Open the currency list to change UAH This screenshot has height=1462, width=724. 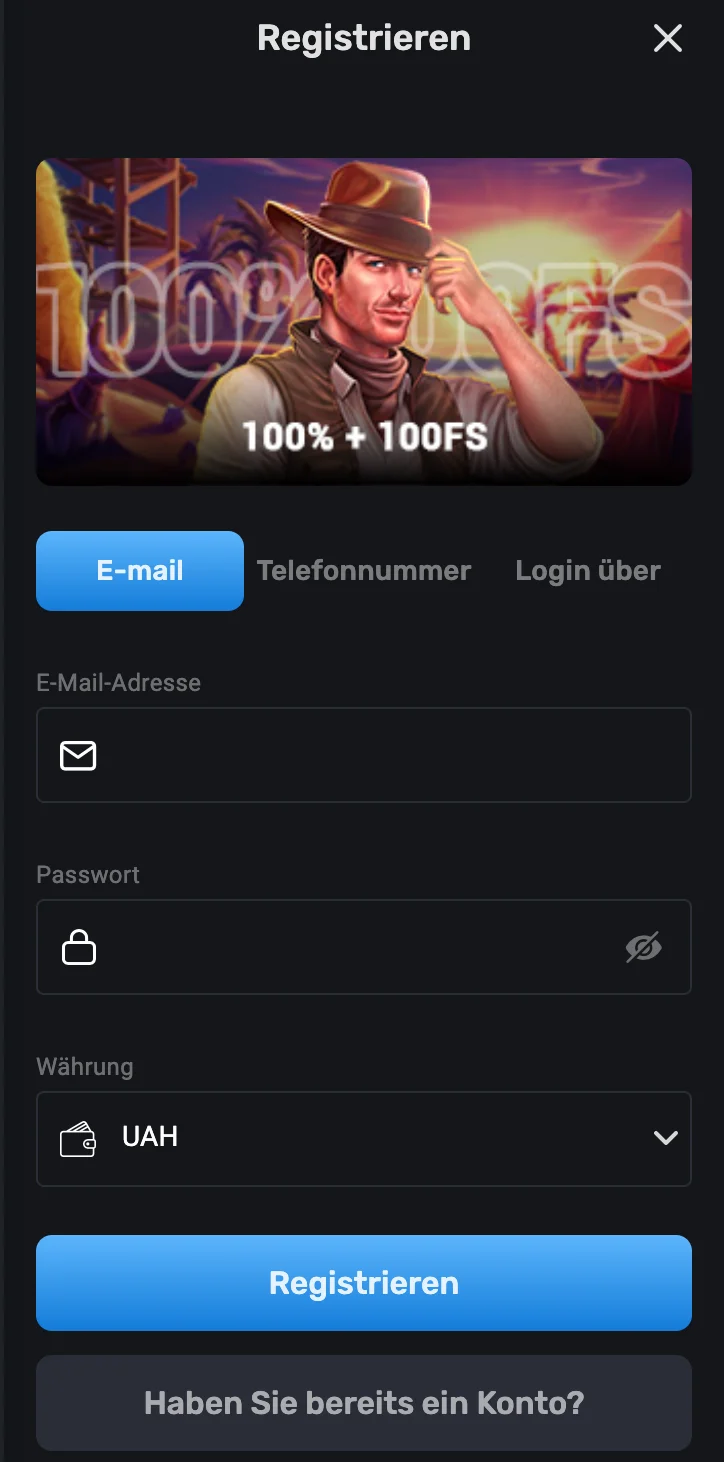(363, 1138)
